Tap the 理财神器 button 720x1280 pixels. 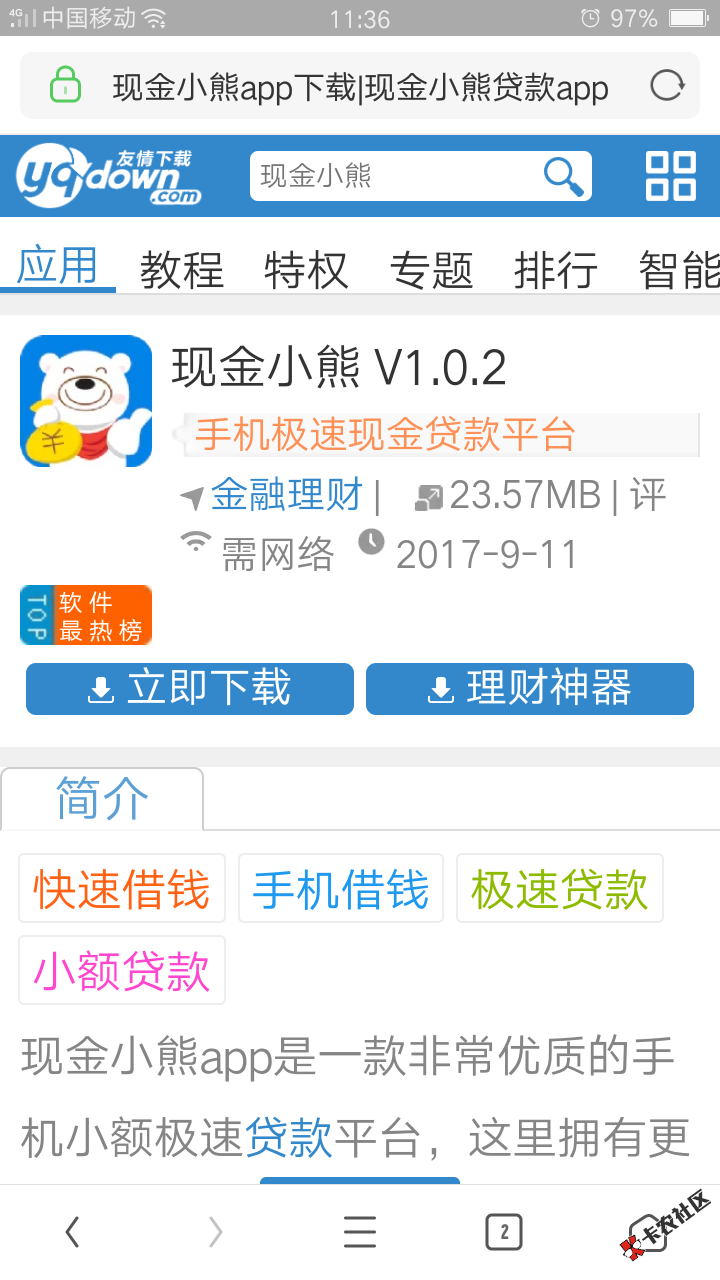[x=530, y=689]
